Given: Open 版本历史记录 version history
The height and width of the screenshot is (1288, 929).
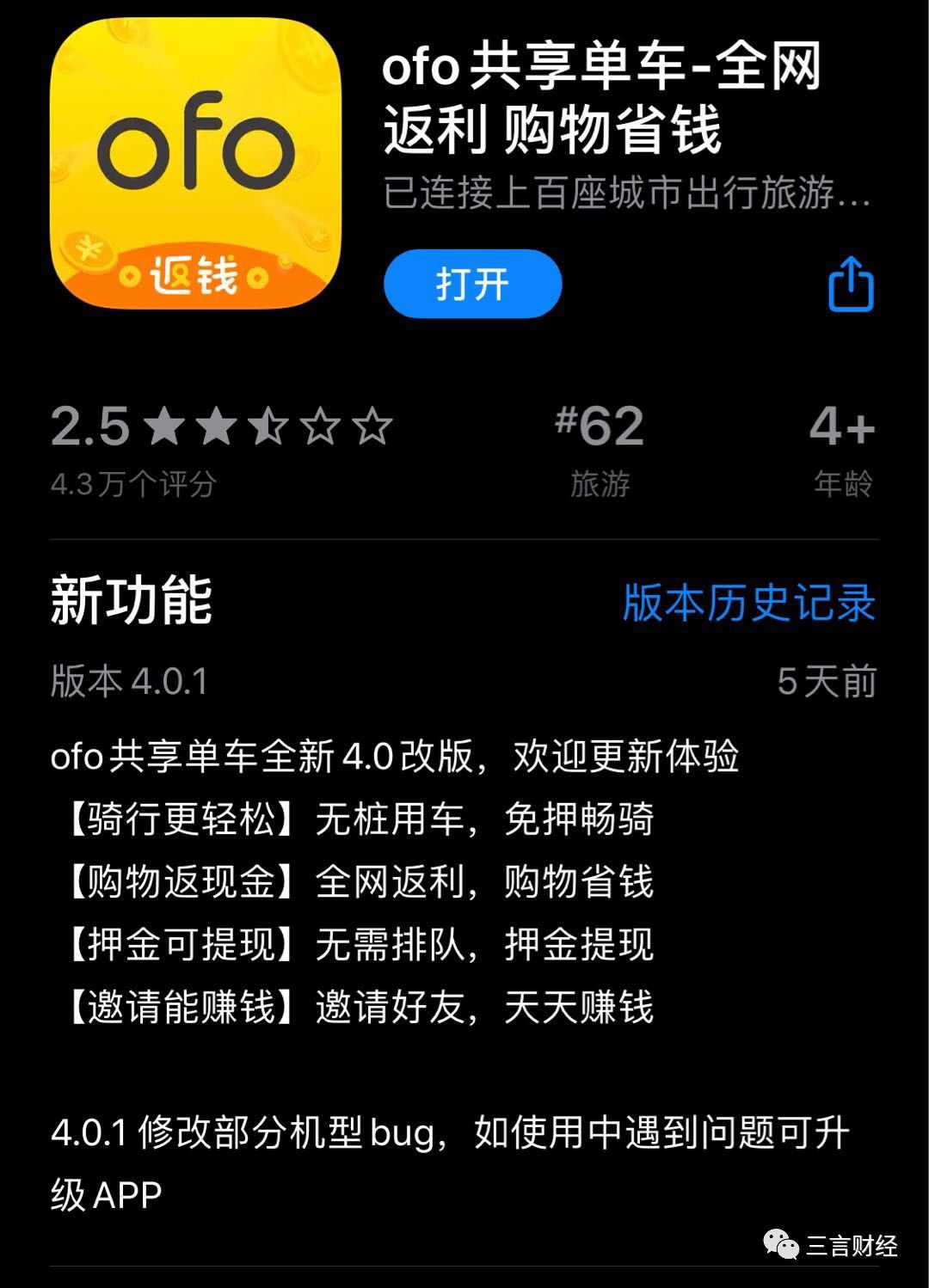Looking at the screenshot, I should 748,602.
